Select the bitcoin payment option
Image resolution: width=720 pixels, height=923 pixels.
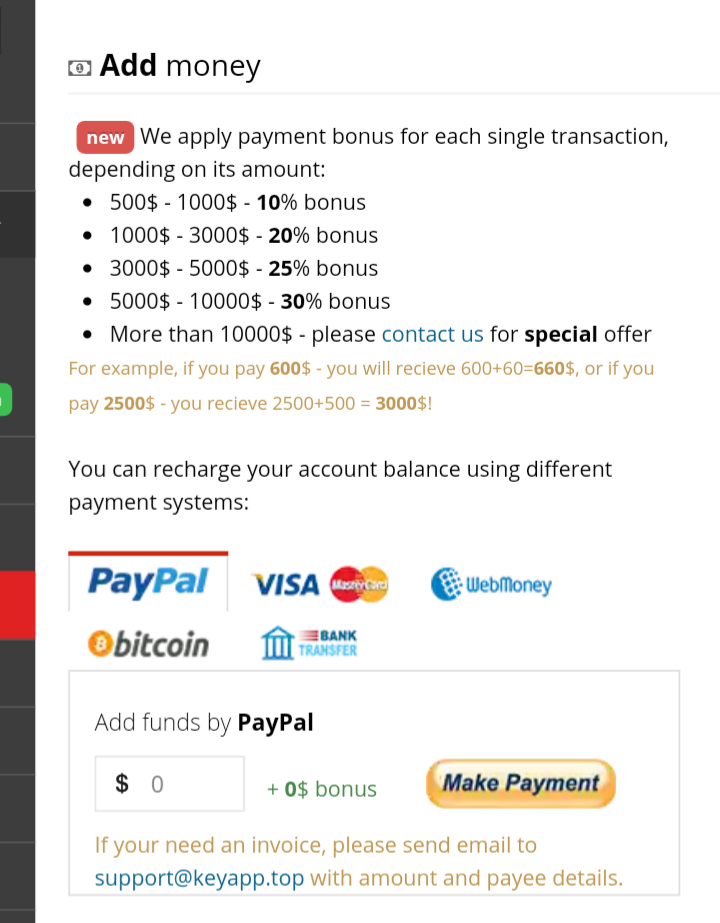(x=148, y=644)
